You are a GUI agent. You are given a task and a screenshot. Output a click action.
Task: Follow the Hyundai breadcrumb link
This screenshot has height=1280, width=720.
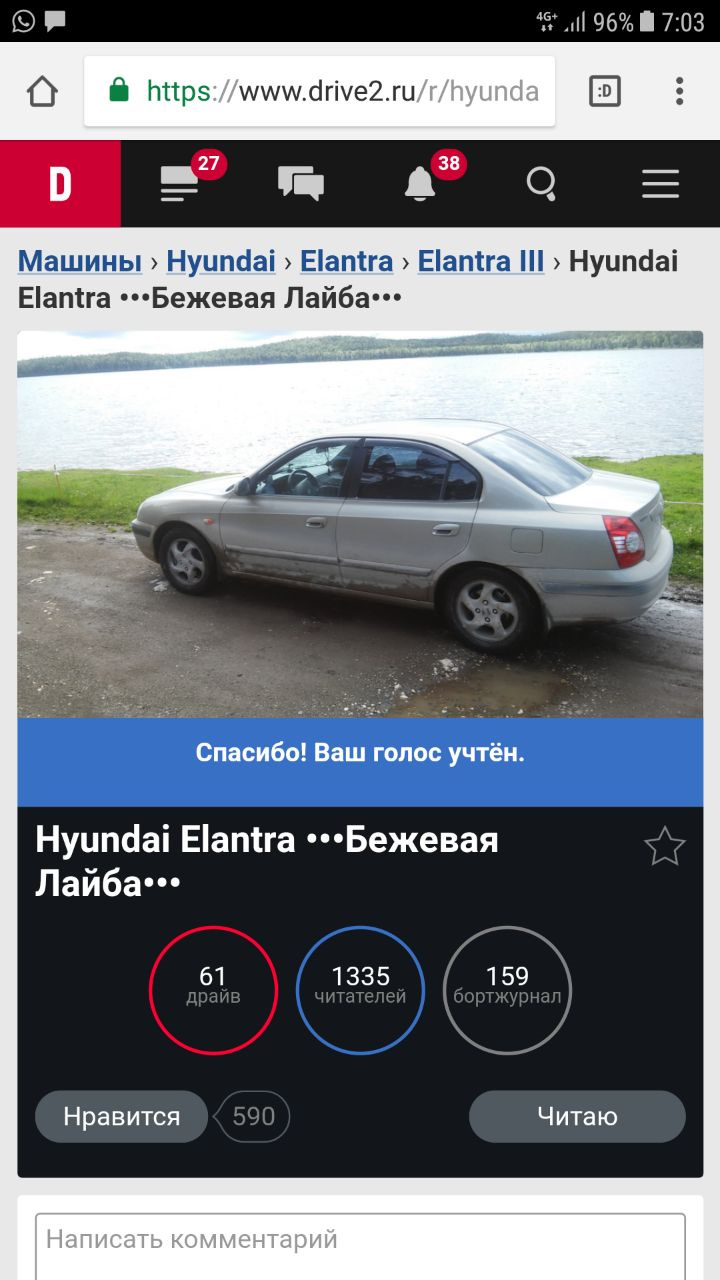click(x=221, y=261)
